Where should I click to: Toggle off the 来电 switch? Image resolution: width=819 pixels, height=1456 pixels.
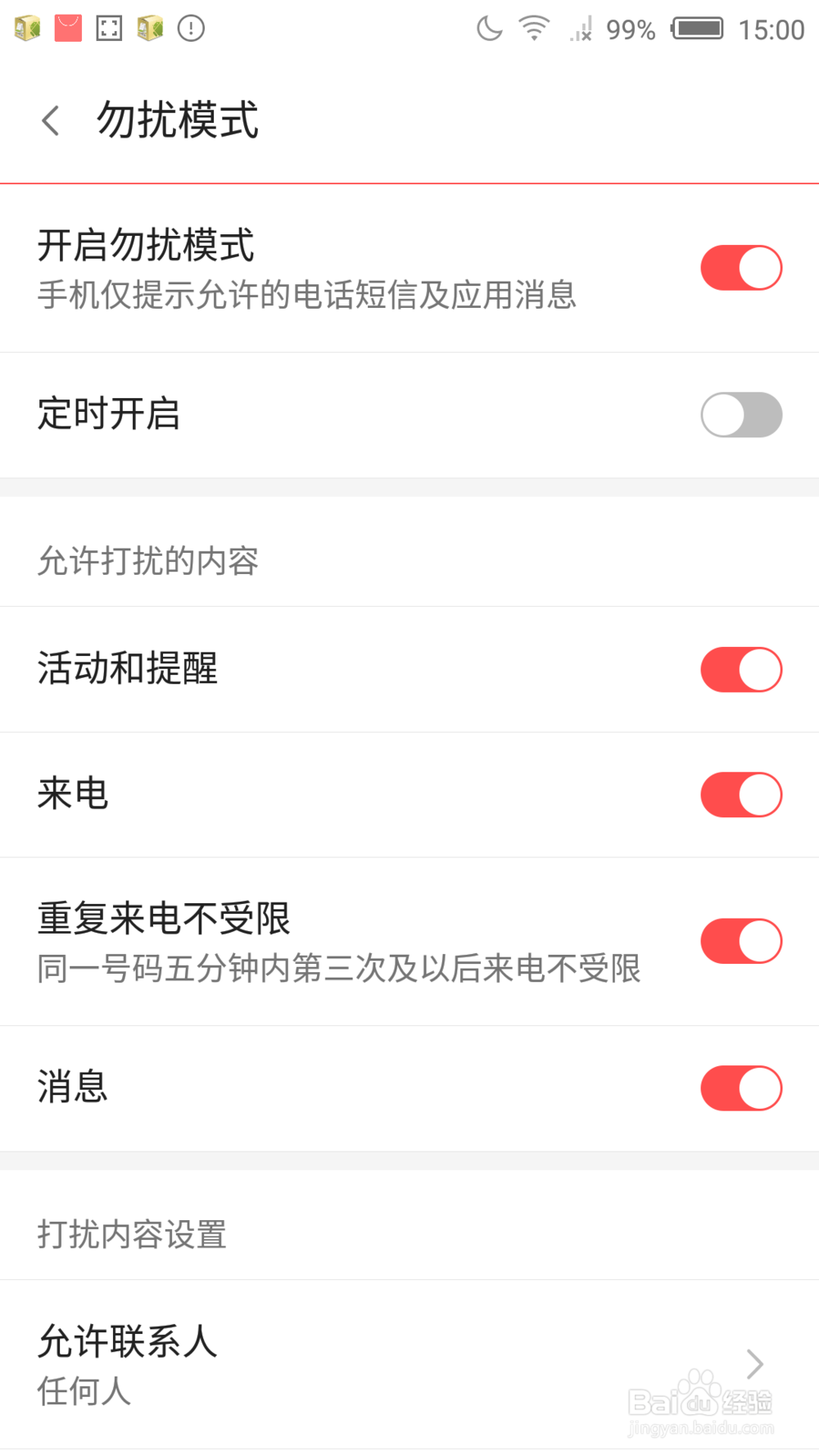[740, 794]
